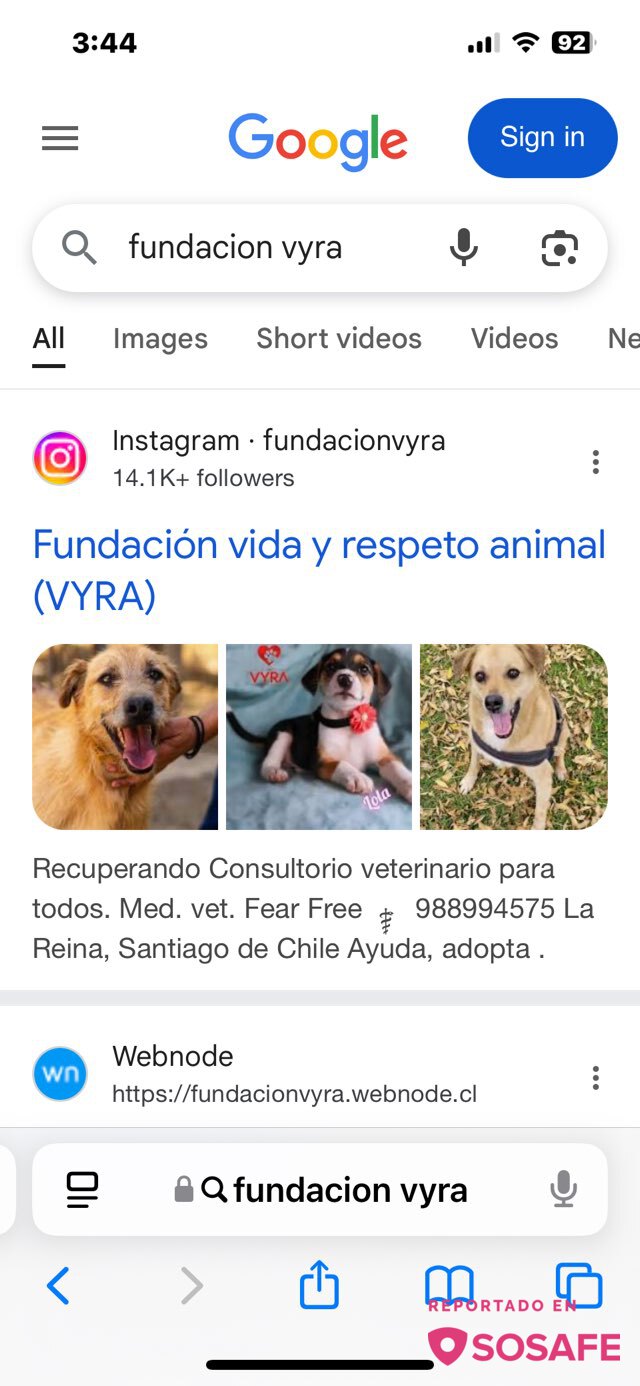Go back to the previous page
640x1386 pixels.
point(59,1286)
